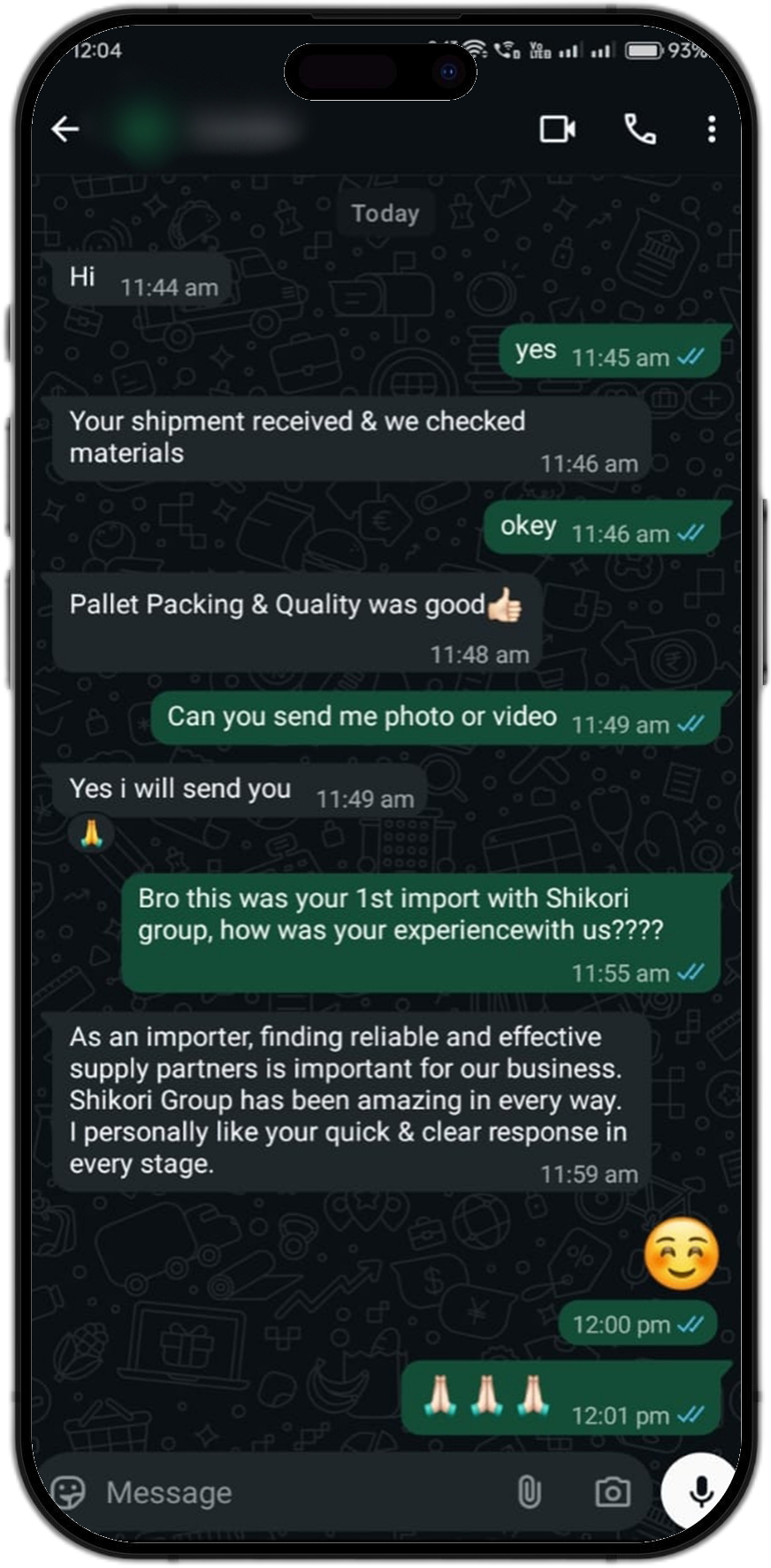
Task: Tap the microphone voice message button
Action: coord(701,1491)
